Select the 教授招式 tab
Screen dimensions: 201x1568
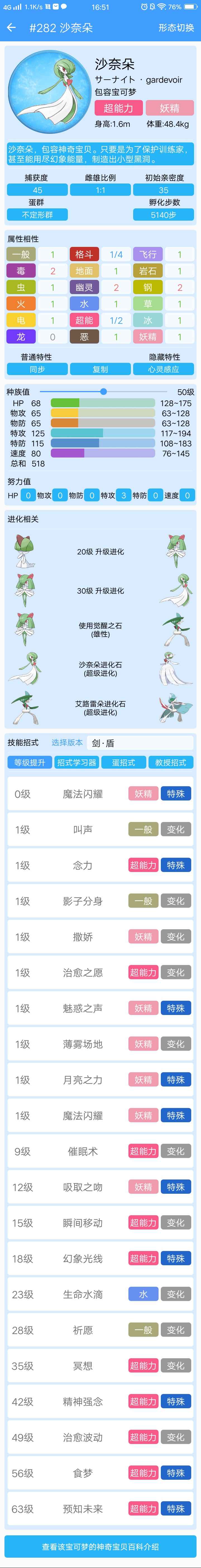coord(171,763)
